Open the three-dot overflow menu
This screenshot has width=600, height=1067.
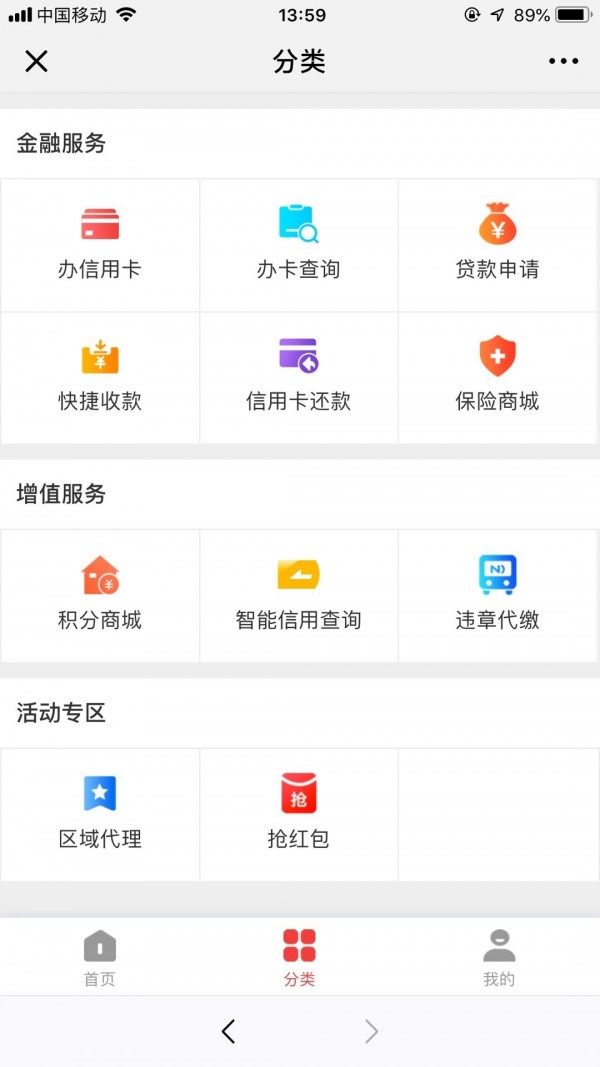pos(563,62)
